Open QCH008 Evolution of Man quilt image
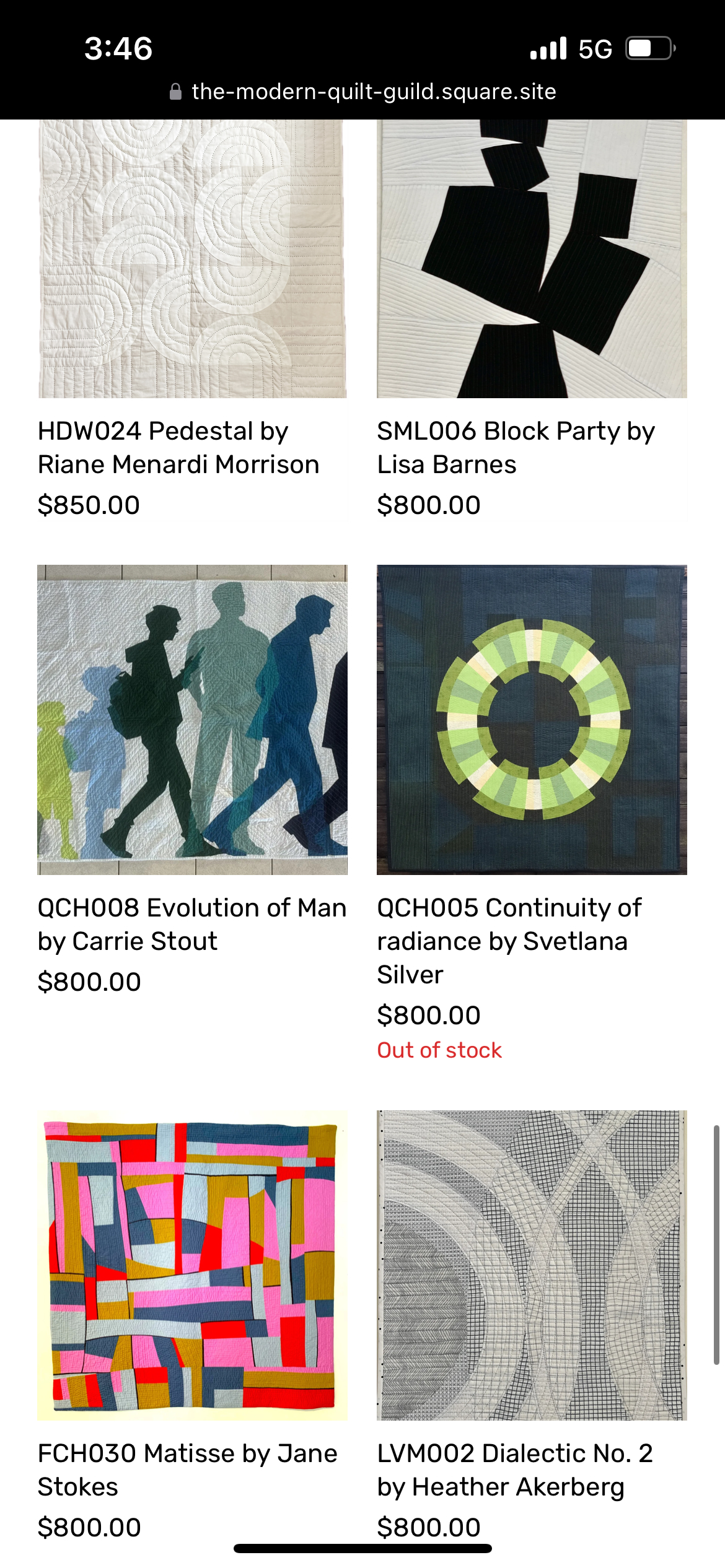The height and width of the screenshot is (1568, 725). (x=192, y=720)
